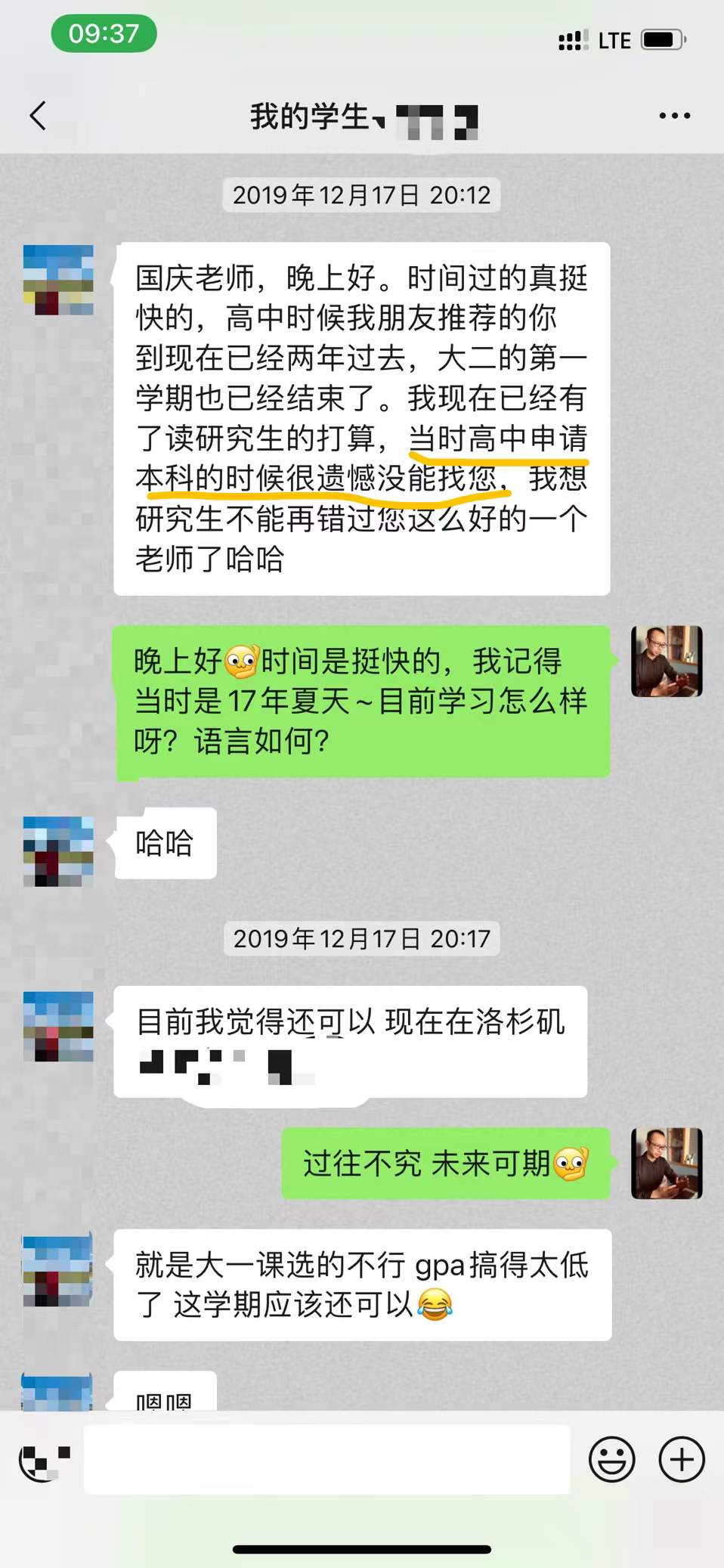Open the chat's three-dot menu

[674, 116]
